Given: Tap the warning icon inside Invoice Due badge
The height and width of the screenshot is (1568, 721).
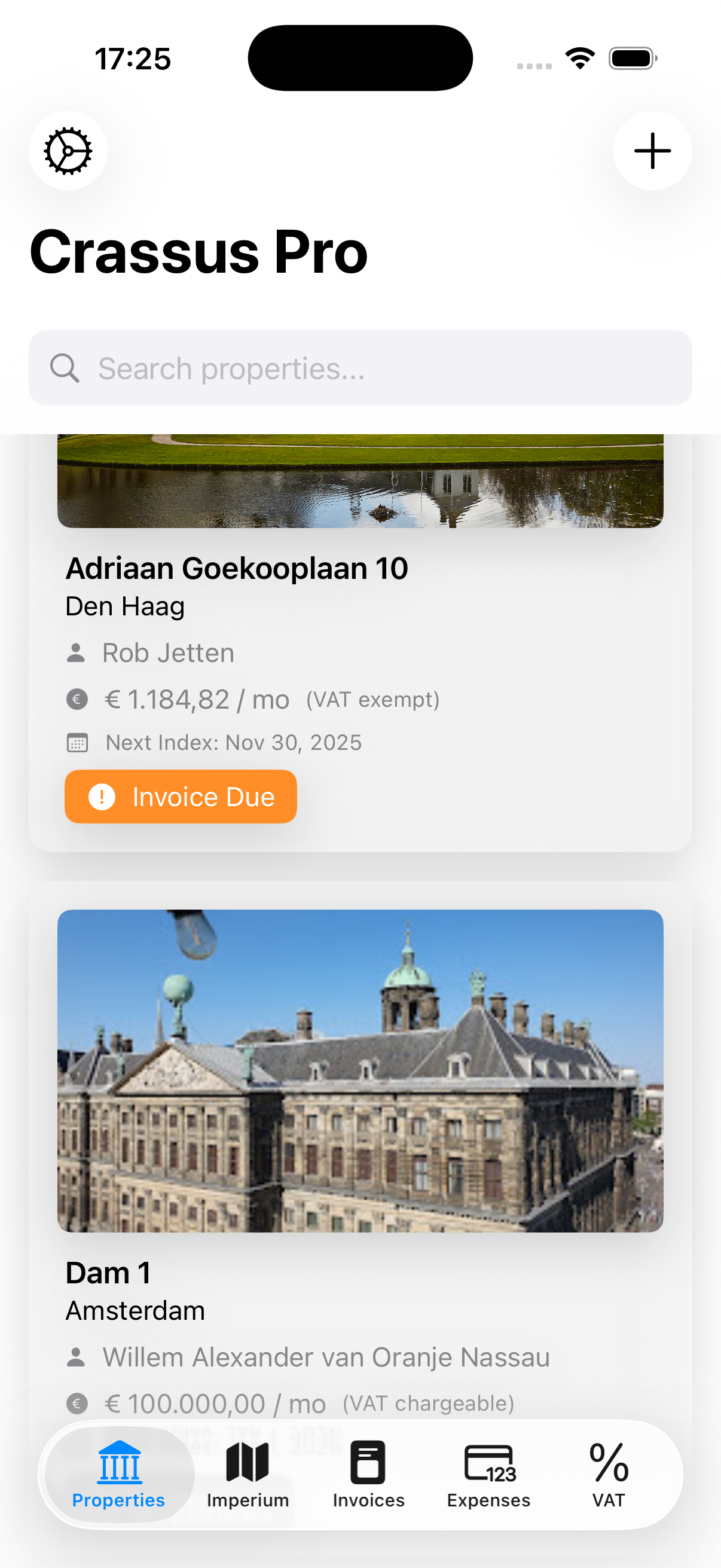Looking at the screenshot, I should (102, 796).
